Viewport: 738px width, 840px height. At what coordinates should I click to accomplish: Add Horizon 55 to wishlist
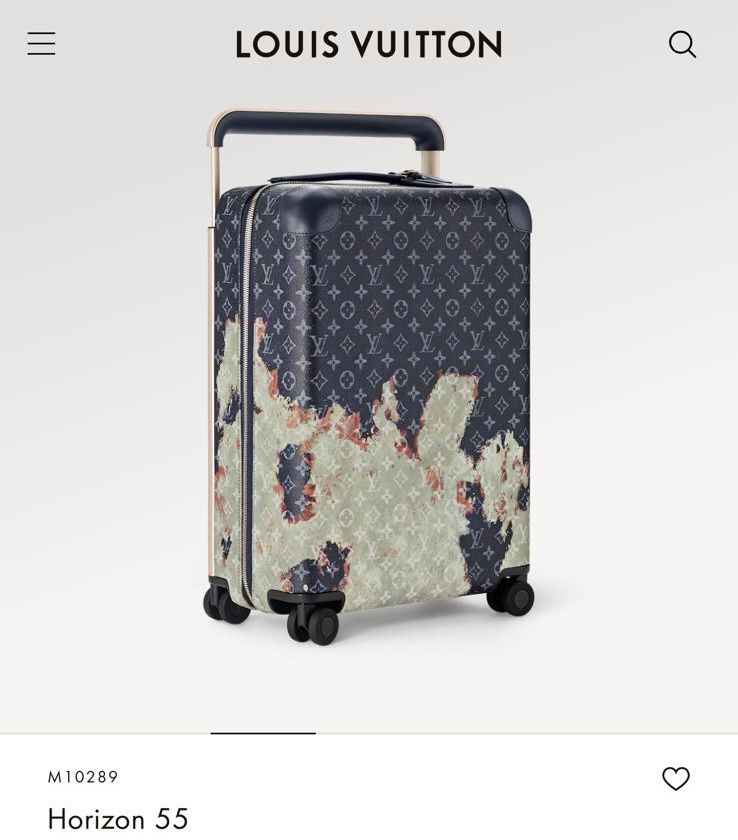click(676, 778)
